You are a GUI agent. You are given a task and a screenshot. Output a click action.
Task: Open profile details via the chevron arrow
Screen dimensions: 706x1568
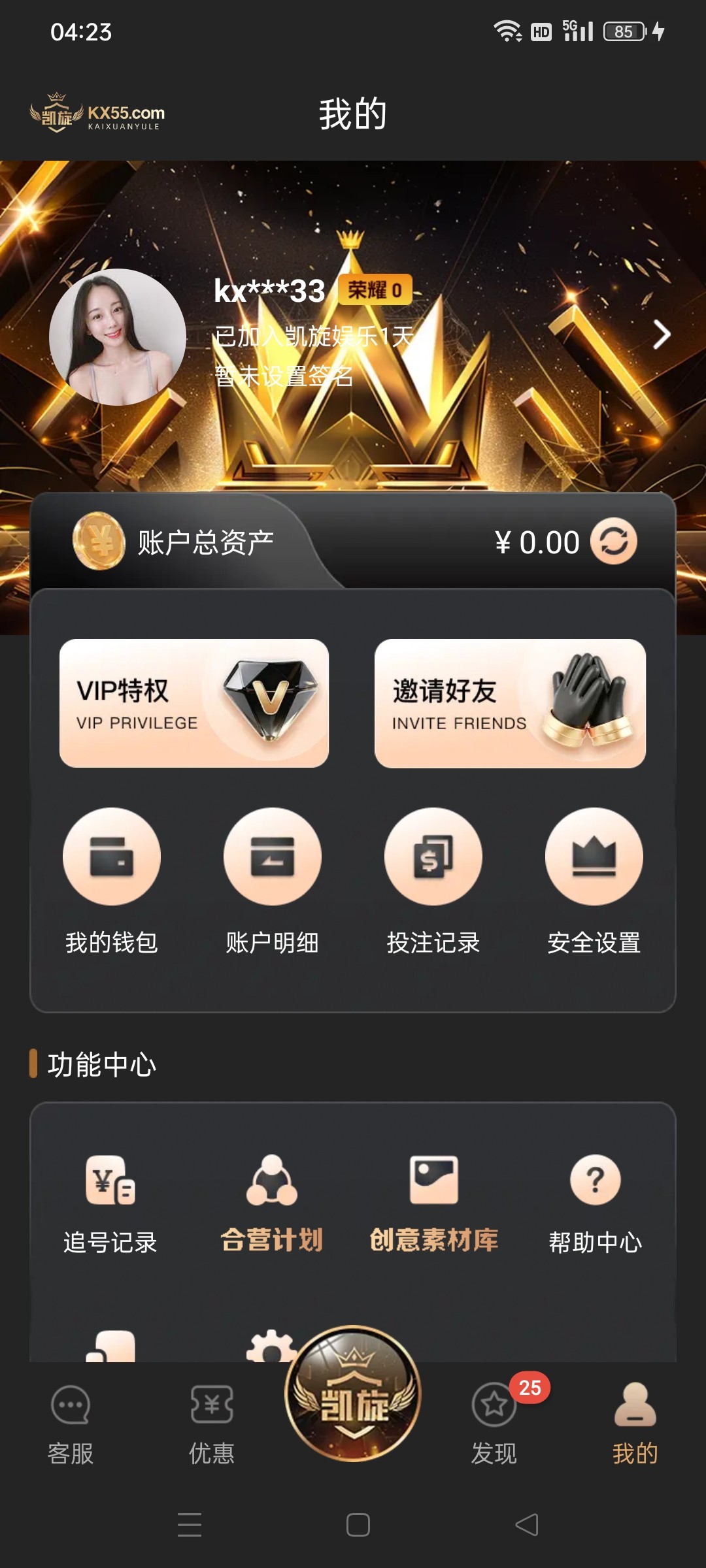[662, 335]
